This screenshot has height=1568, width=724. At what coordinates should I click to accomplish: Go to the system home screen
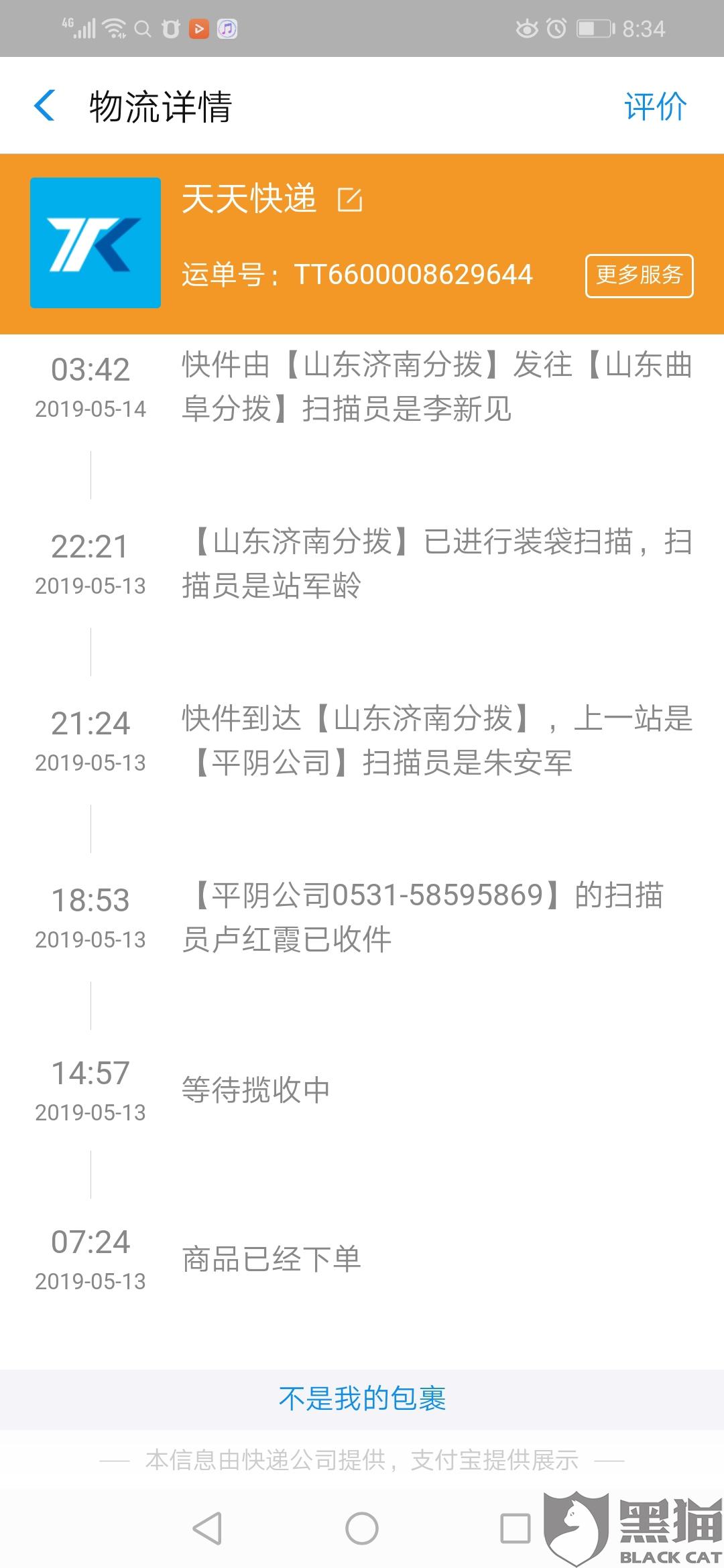[x=362, y=1528]
